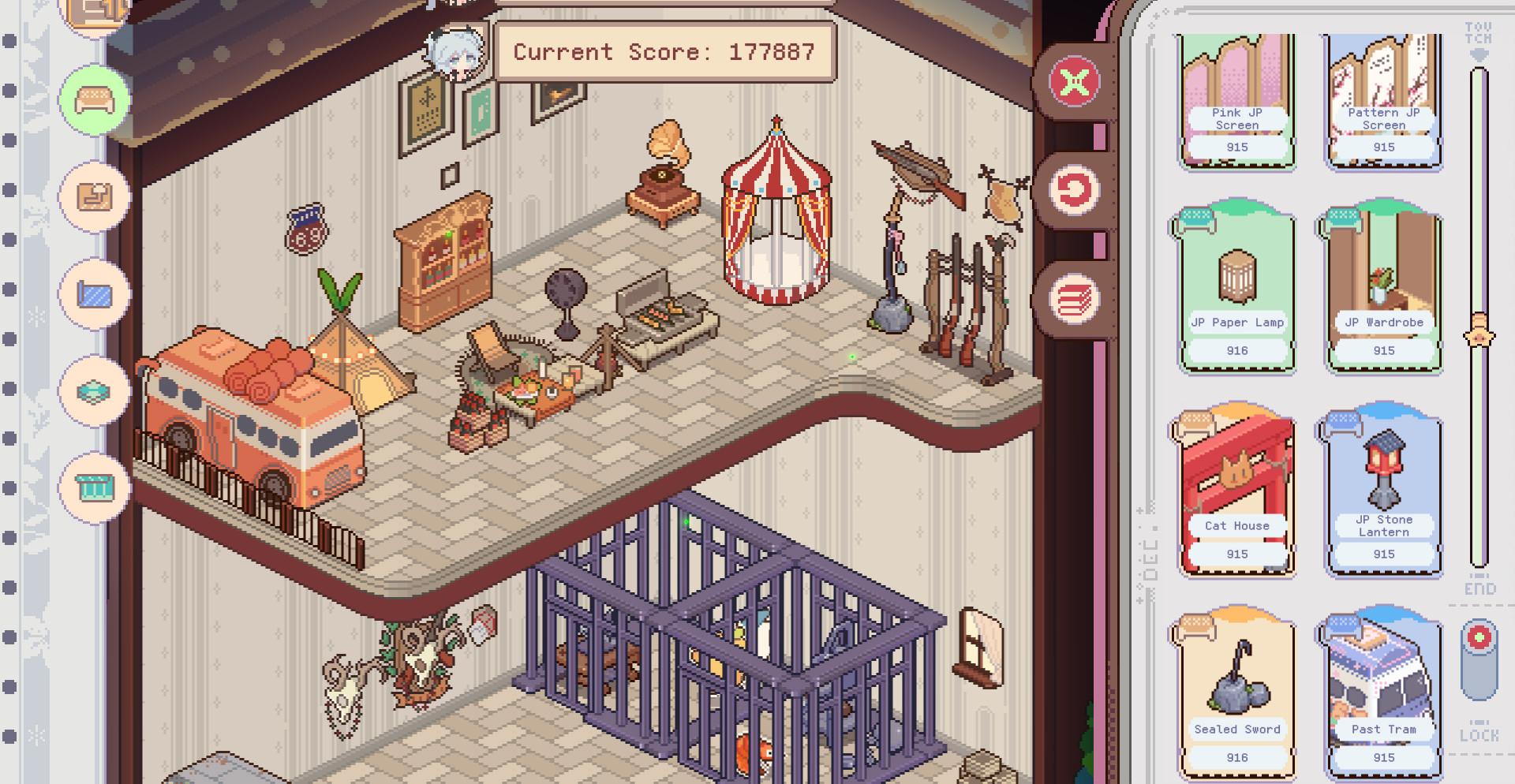This screenshot has height=784, width=1515.
Task: Select the teal awning category
Action: coord(95,487)
